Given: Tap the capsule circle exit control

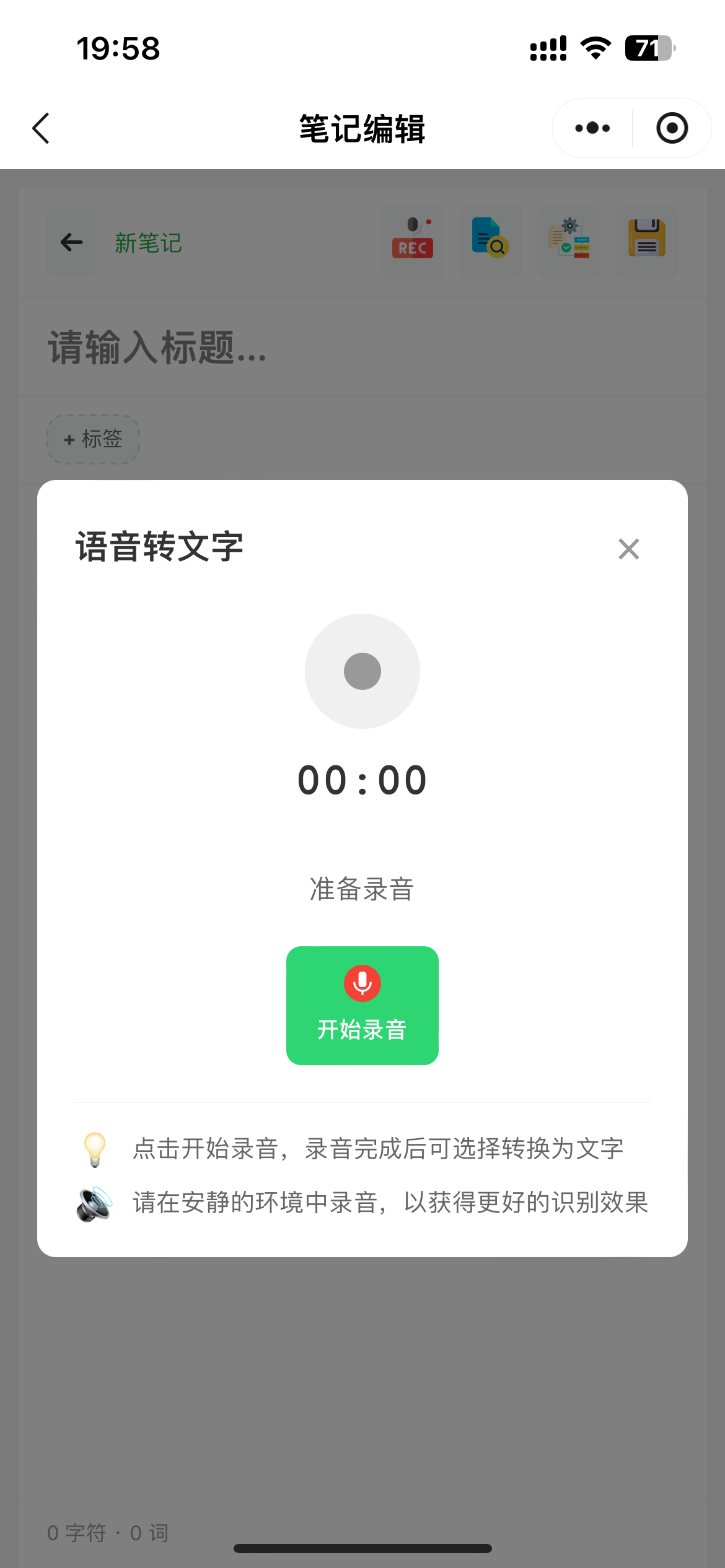Looking at the screenshot, I should [x=672, y=128].
